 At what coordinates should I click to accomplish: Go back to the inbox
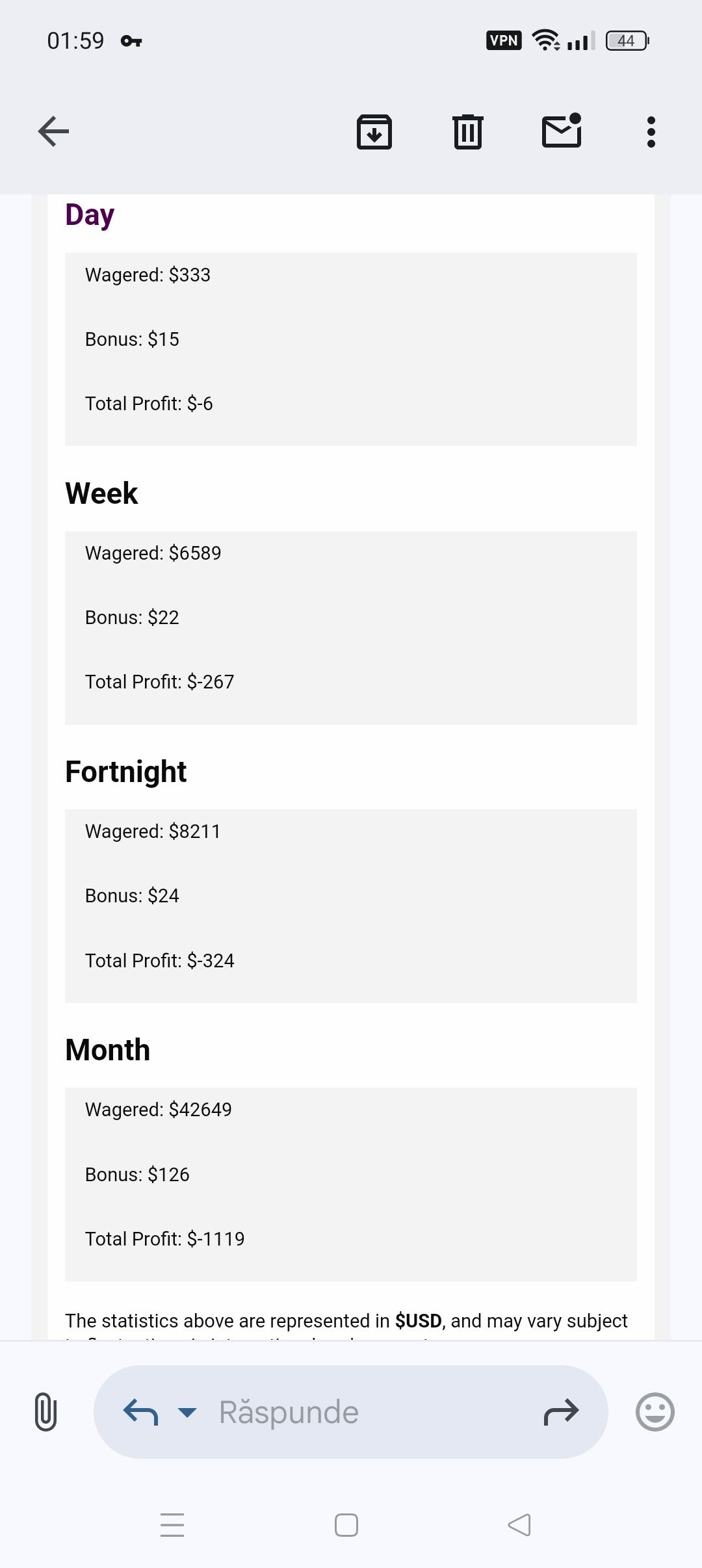point(53,131)
